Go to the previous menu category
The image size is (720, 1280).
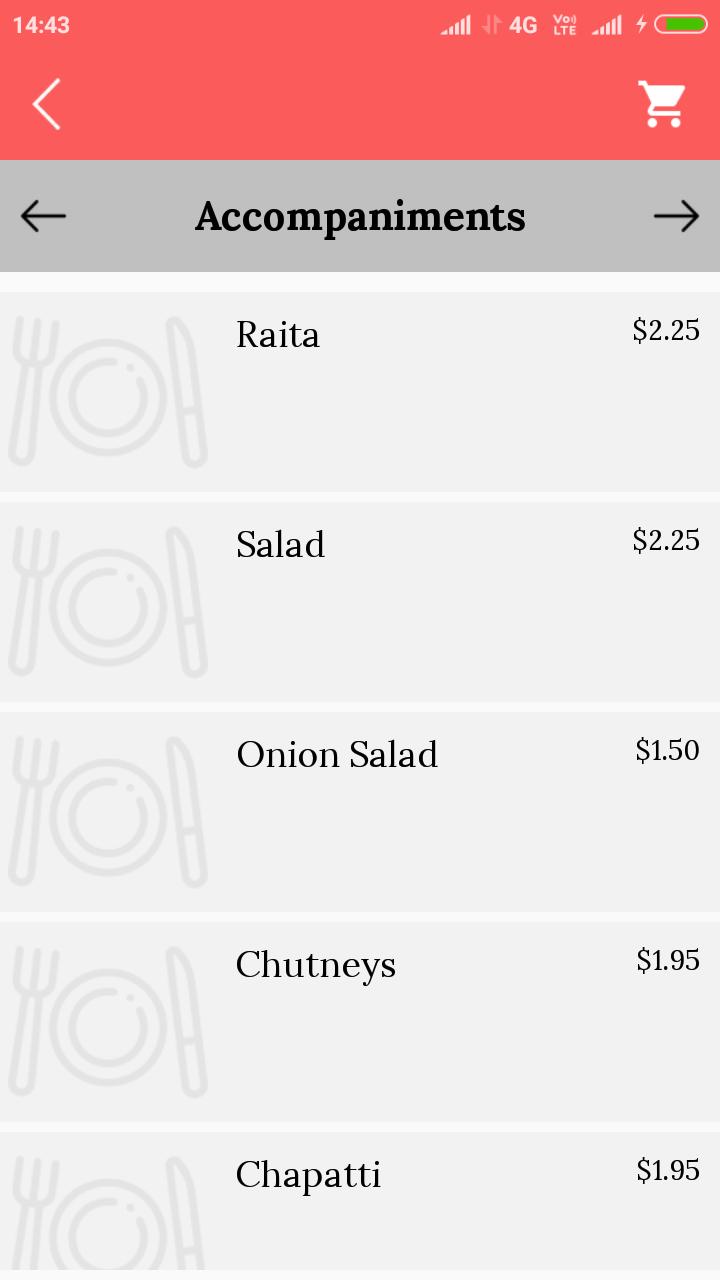coord(43,216)
